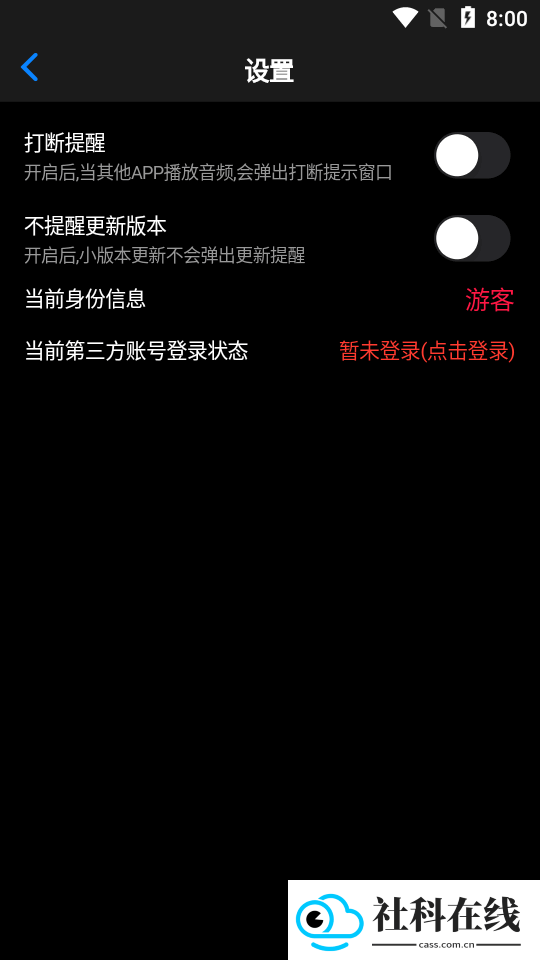Tap 暂未登录(点击登录) to log in
This screenshot has width=540, height=960.
click(427, 351)
